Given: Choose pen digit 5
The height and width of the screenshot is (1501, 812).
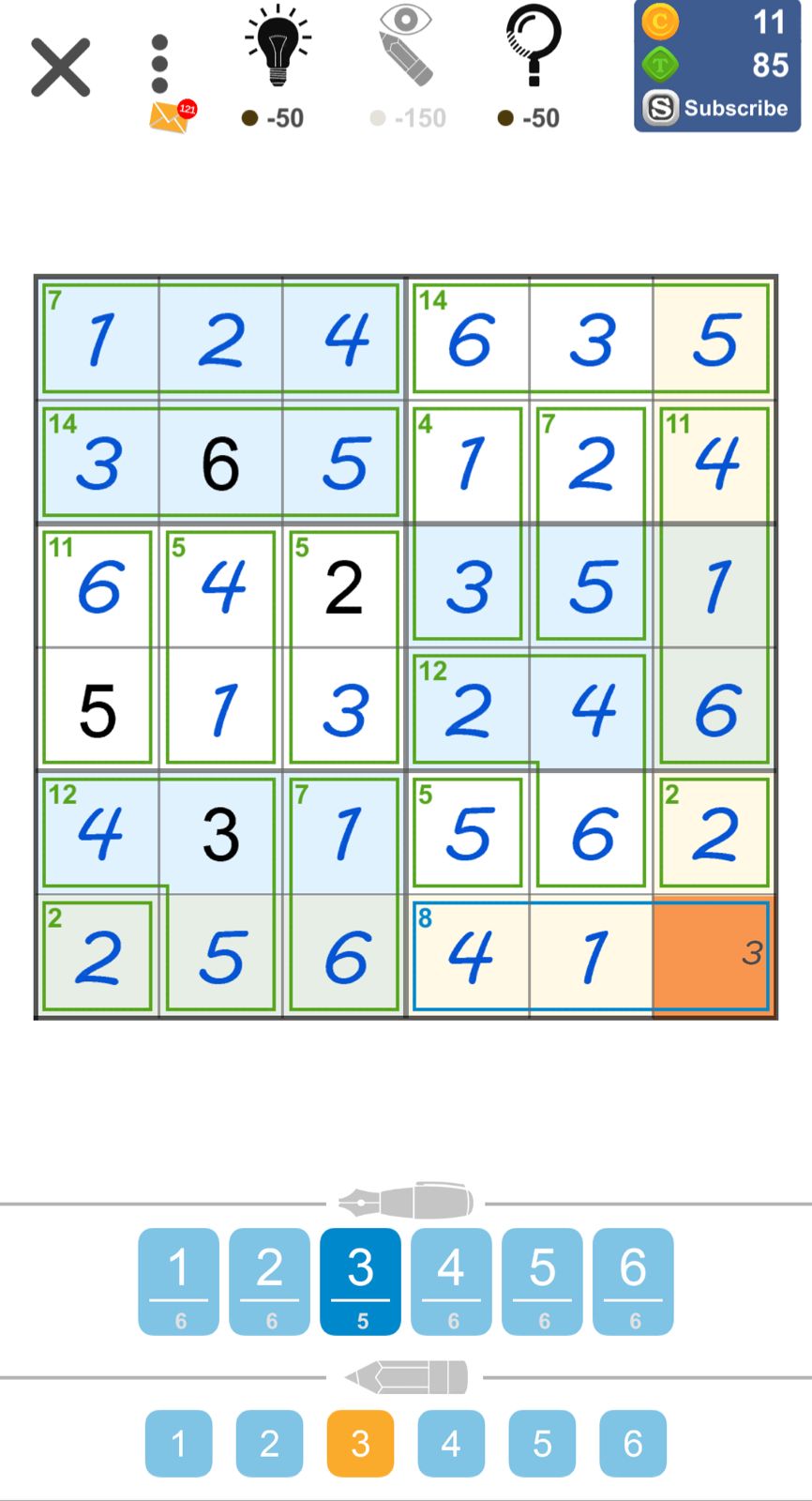Looking at the screenshot, I should pyautogui.click(x=543, y=1281).
